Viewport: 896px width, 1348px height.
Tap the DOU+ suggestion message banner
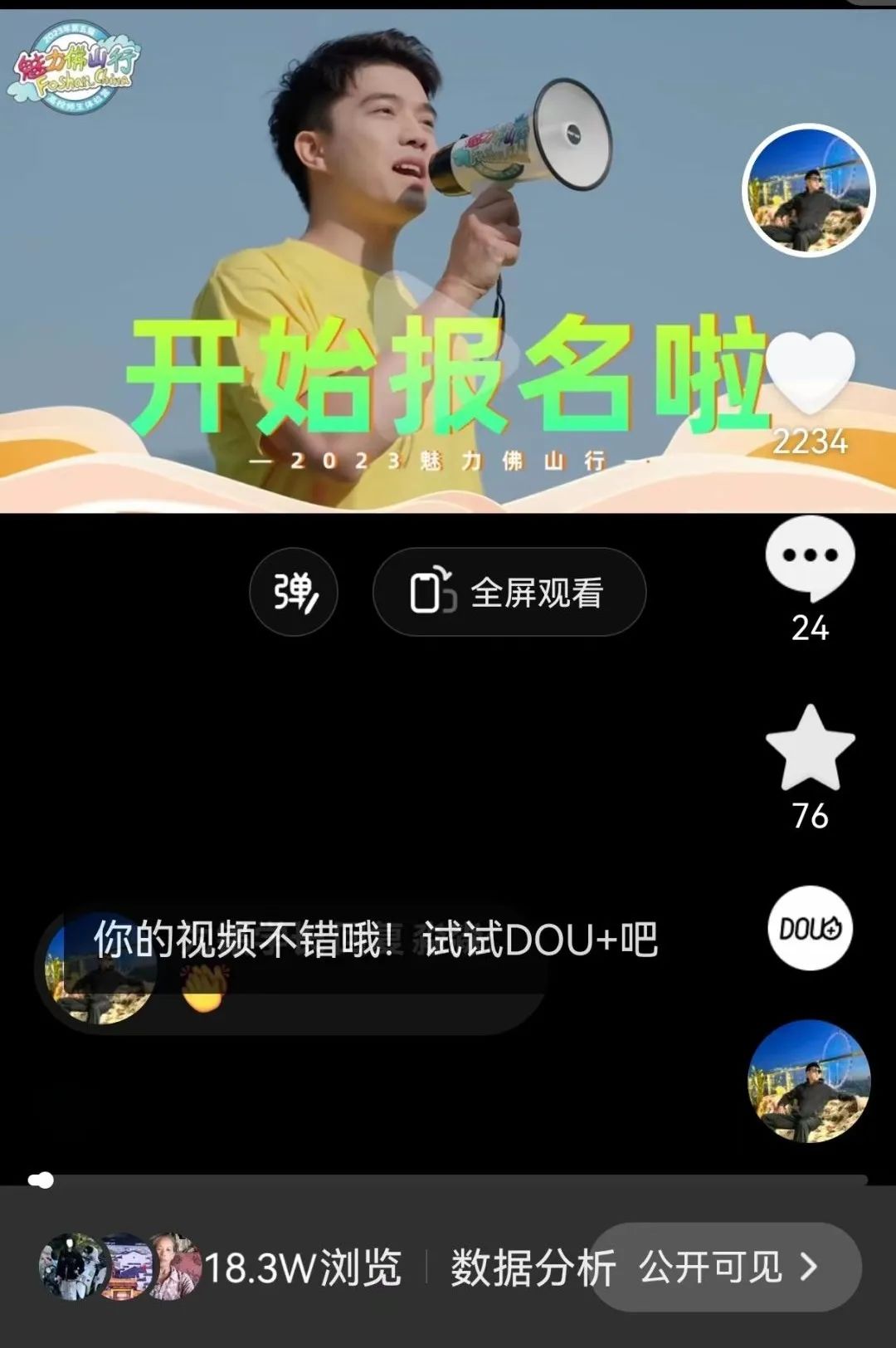[x=290, y=969]
